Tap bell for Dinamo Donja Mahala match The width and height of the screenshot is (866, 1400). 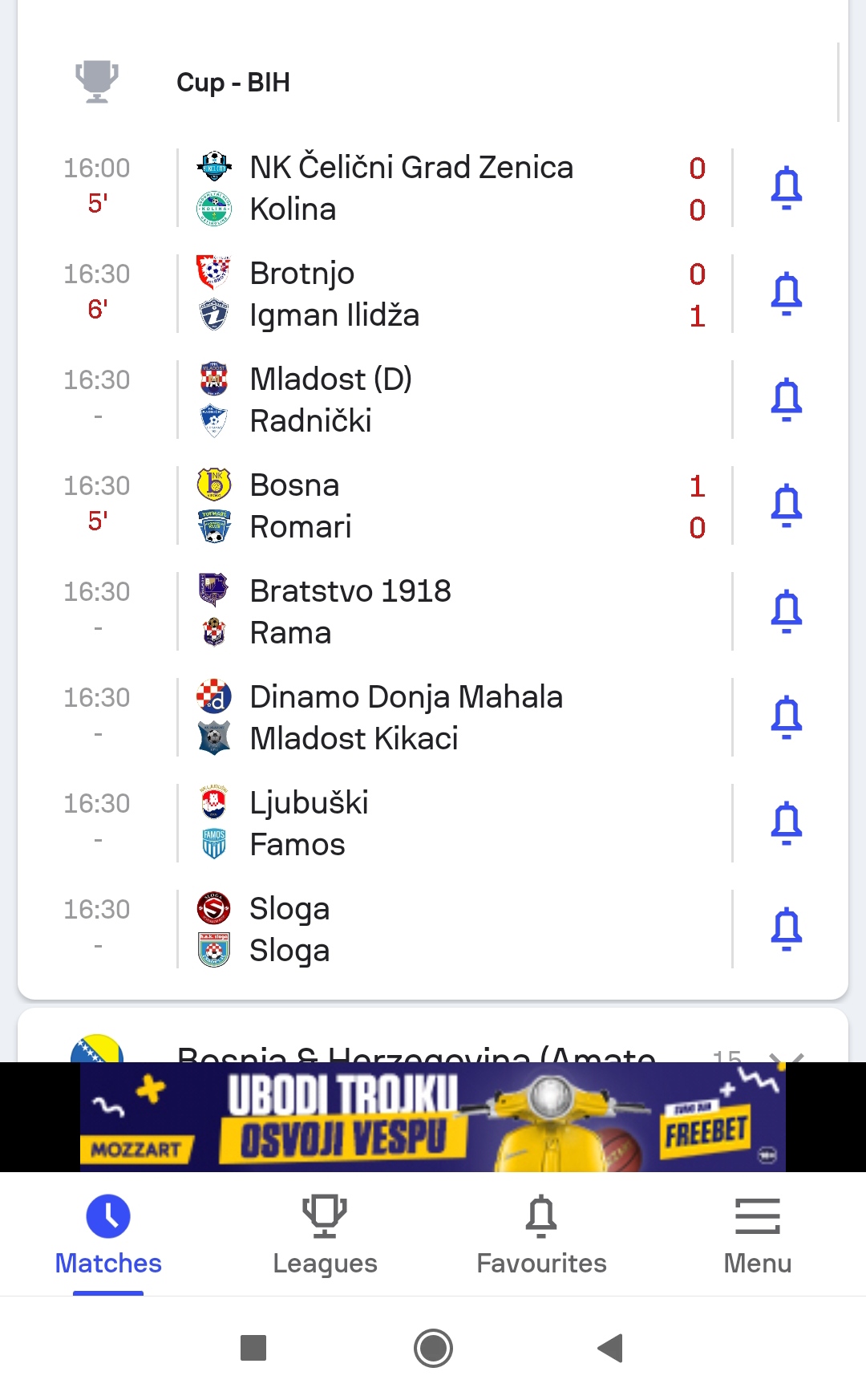(x=786, y=717)
